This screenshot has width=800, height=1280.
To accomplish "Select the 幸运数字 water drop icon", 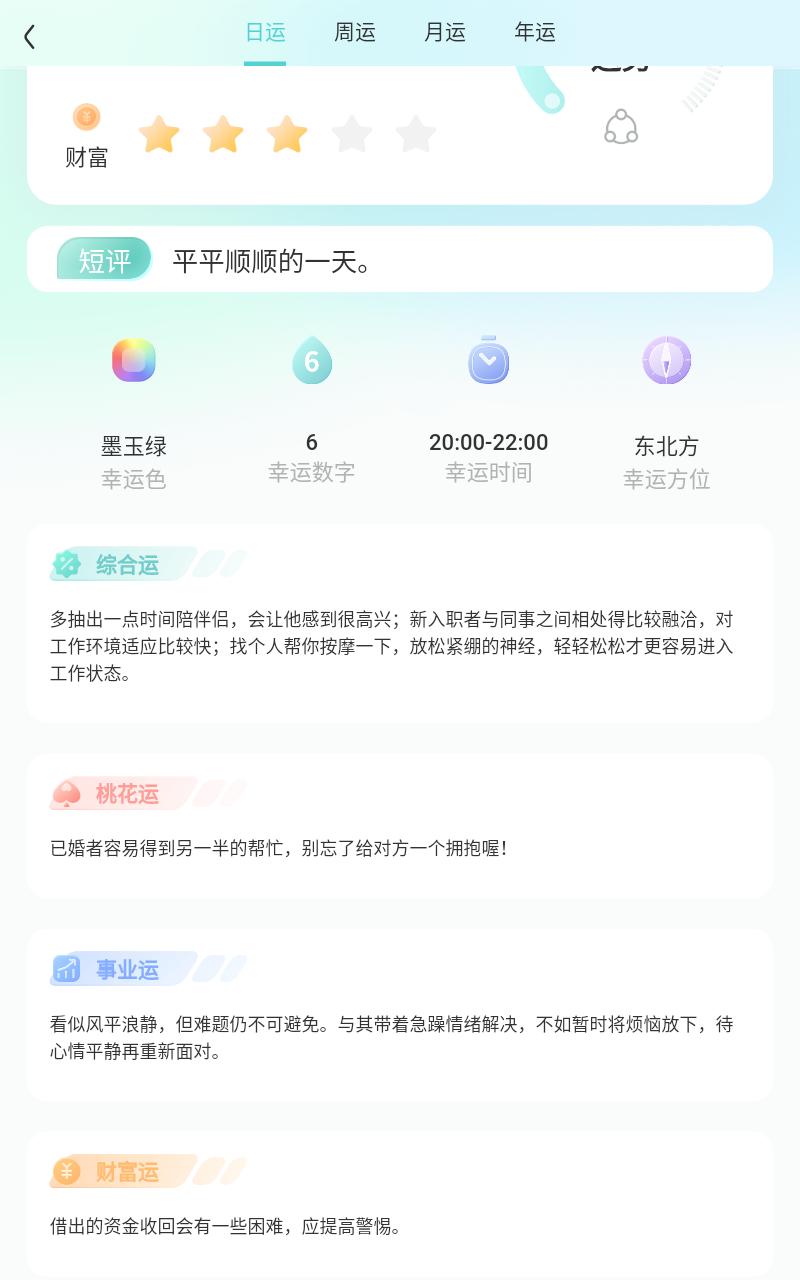I will (x=311, y=360).
